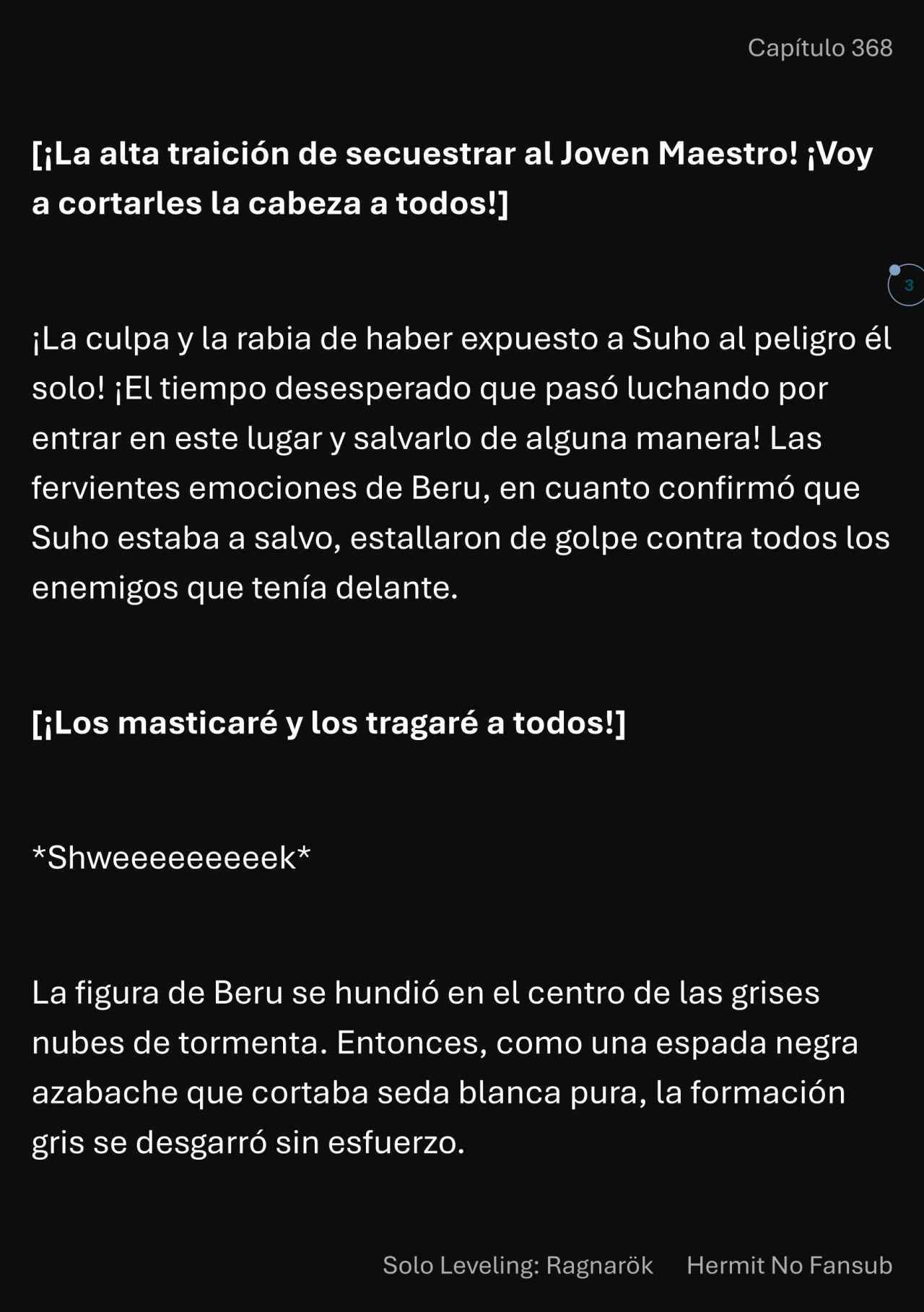Open the floating bubble showing 3
Image resolution: width=924 pixels, height=1312 pixels.
907,285
